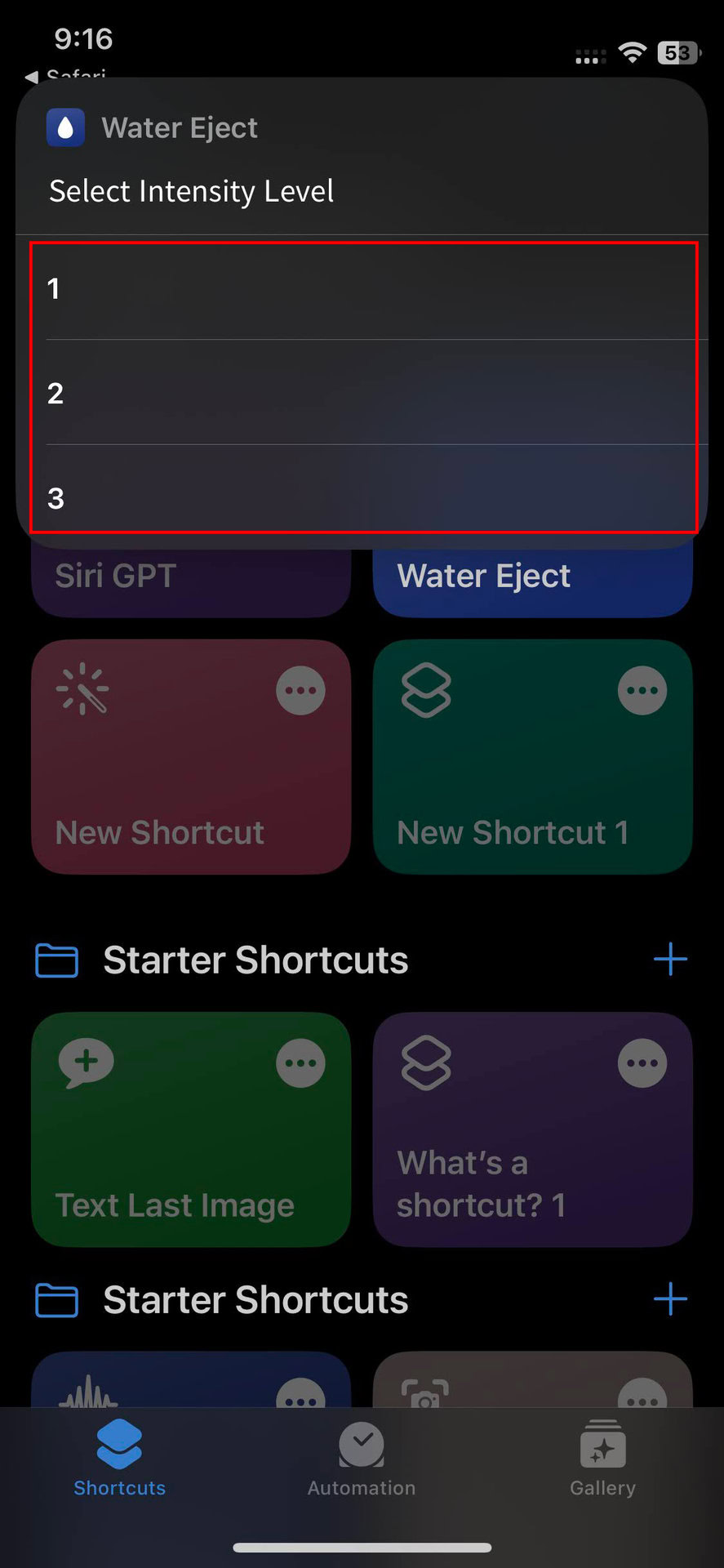Run the New Shortcut tile
This screenshot has width=724, height=1568.
point(163,784)
